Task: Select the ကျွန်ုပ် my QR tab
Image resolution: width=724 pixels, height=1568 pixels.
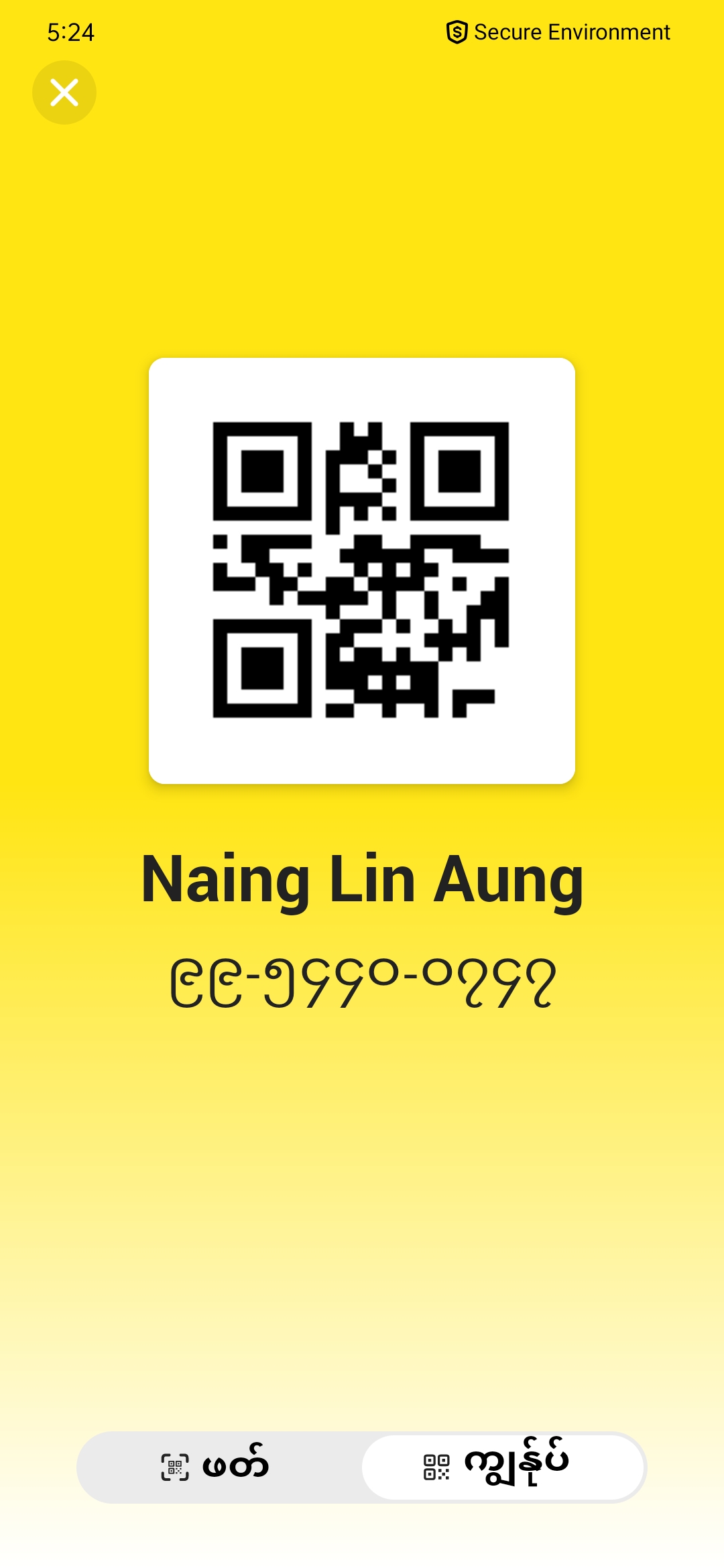Action: coord(502,1467)
